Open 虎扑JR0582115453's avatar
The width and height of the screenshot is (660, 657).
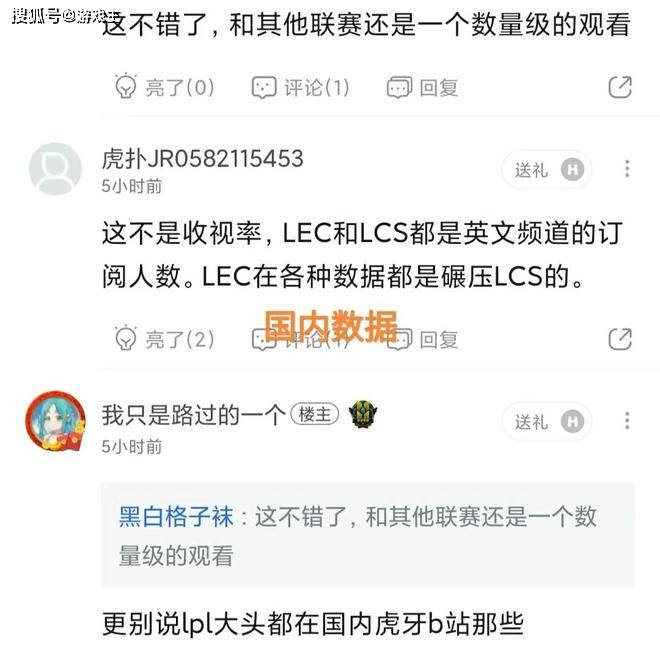pos(55,168)
